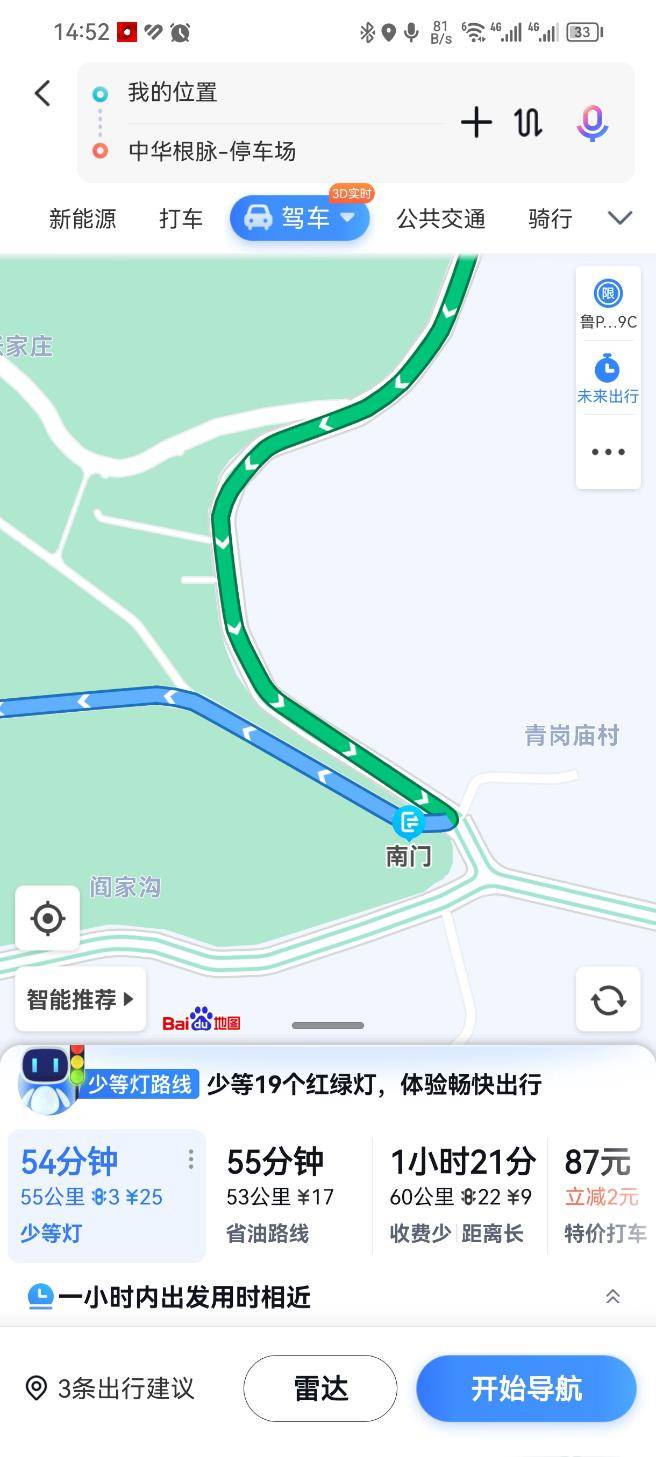Switch to 打车 tab
This screenshot has width=656, height=1457.
(x=181, y=219)
